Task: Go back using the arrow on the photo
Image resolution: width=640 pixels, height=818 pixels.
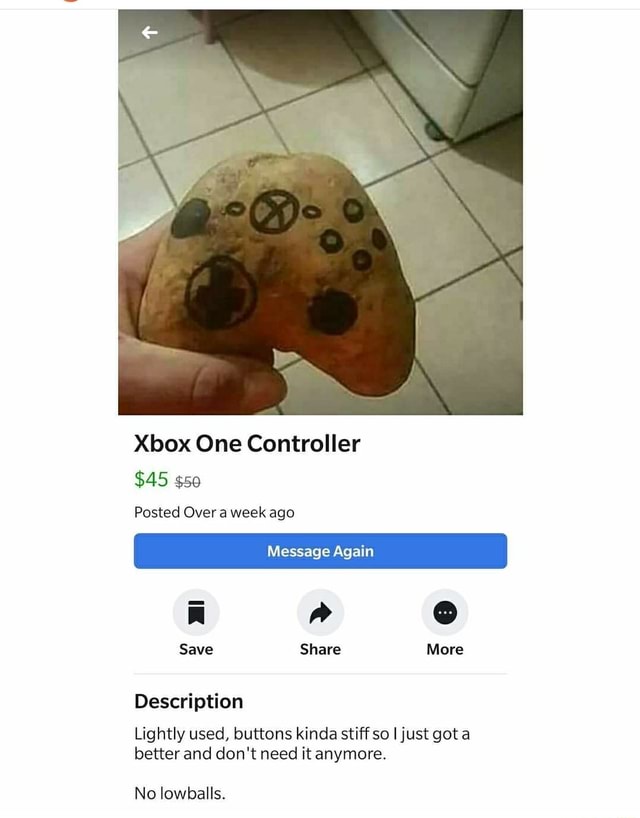Action: (150, 33)
